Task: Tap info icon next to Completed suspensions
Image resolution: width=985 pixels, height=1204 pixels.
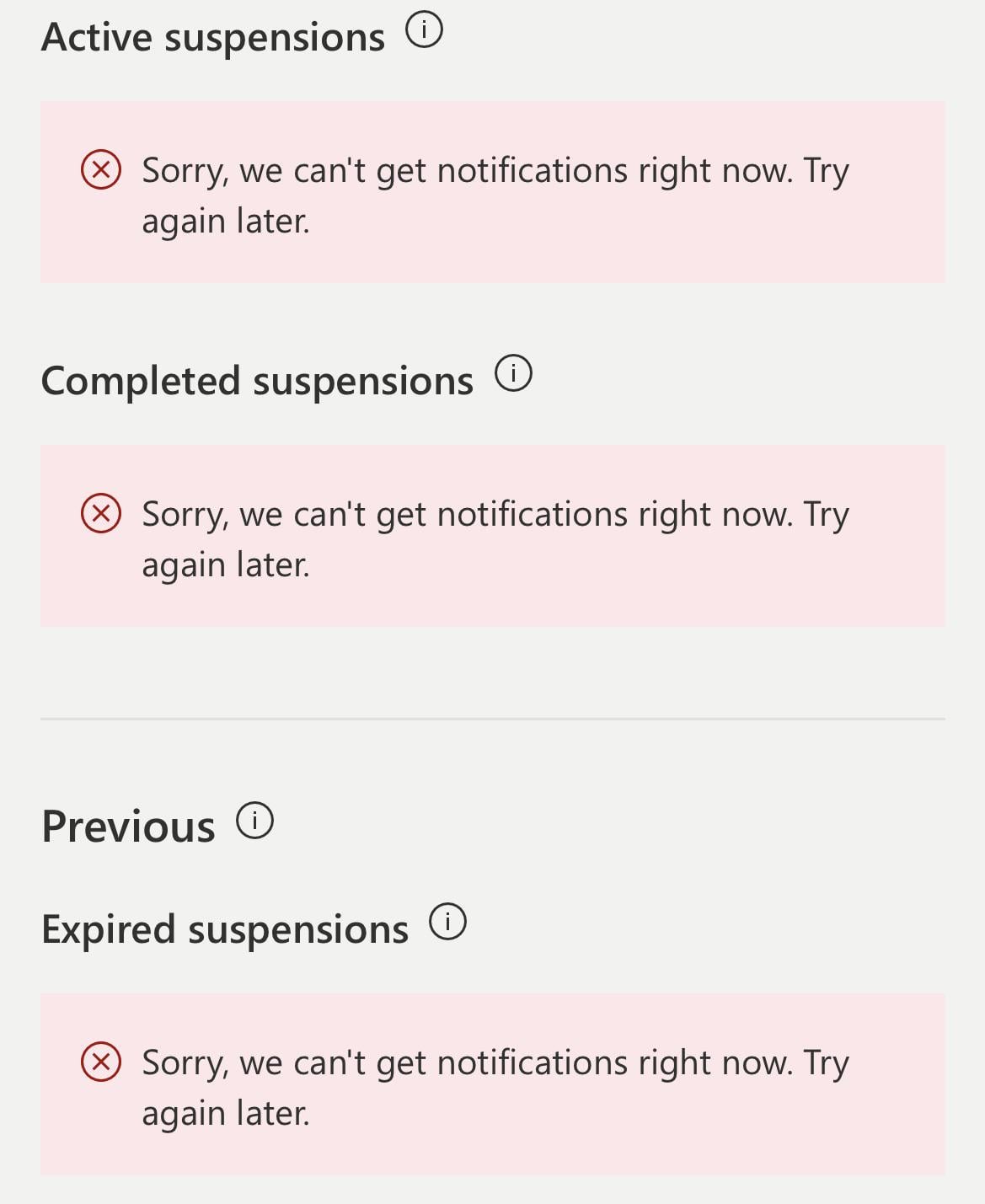Action: pos(513,373)
